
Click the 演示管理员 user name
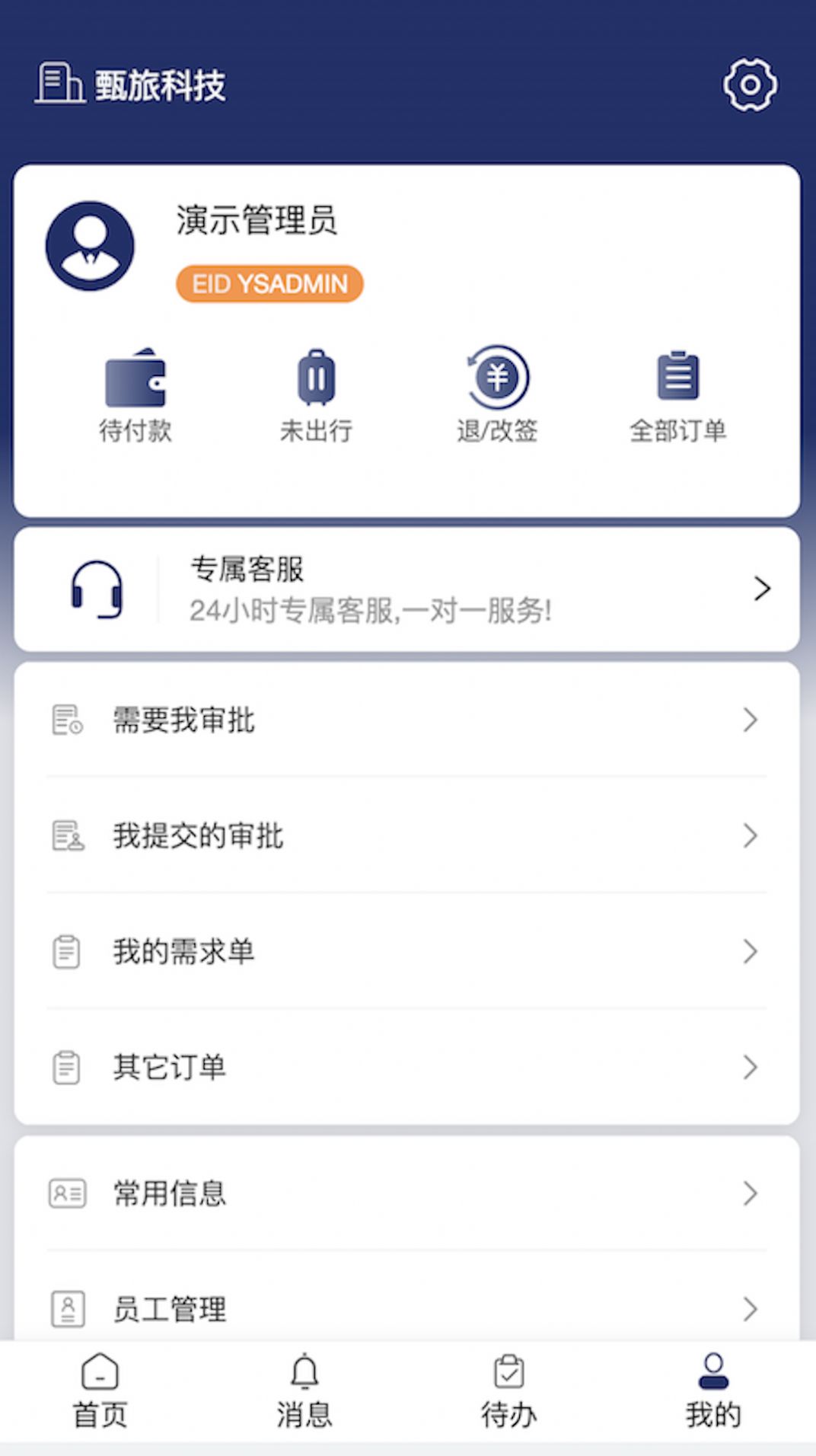click(257, 222)
